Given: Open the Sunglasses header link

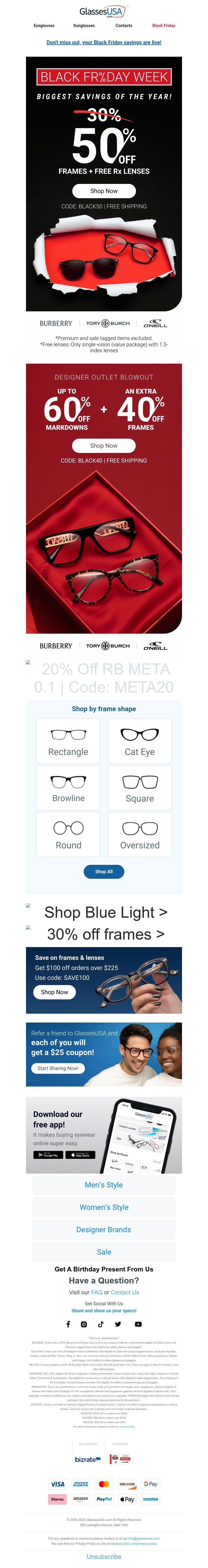Looking at the screenshot, I should click(84, 25).
